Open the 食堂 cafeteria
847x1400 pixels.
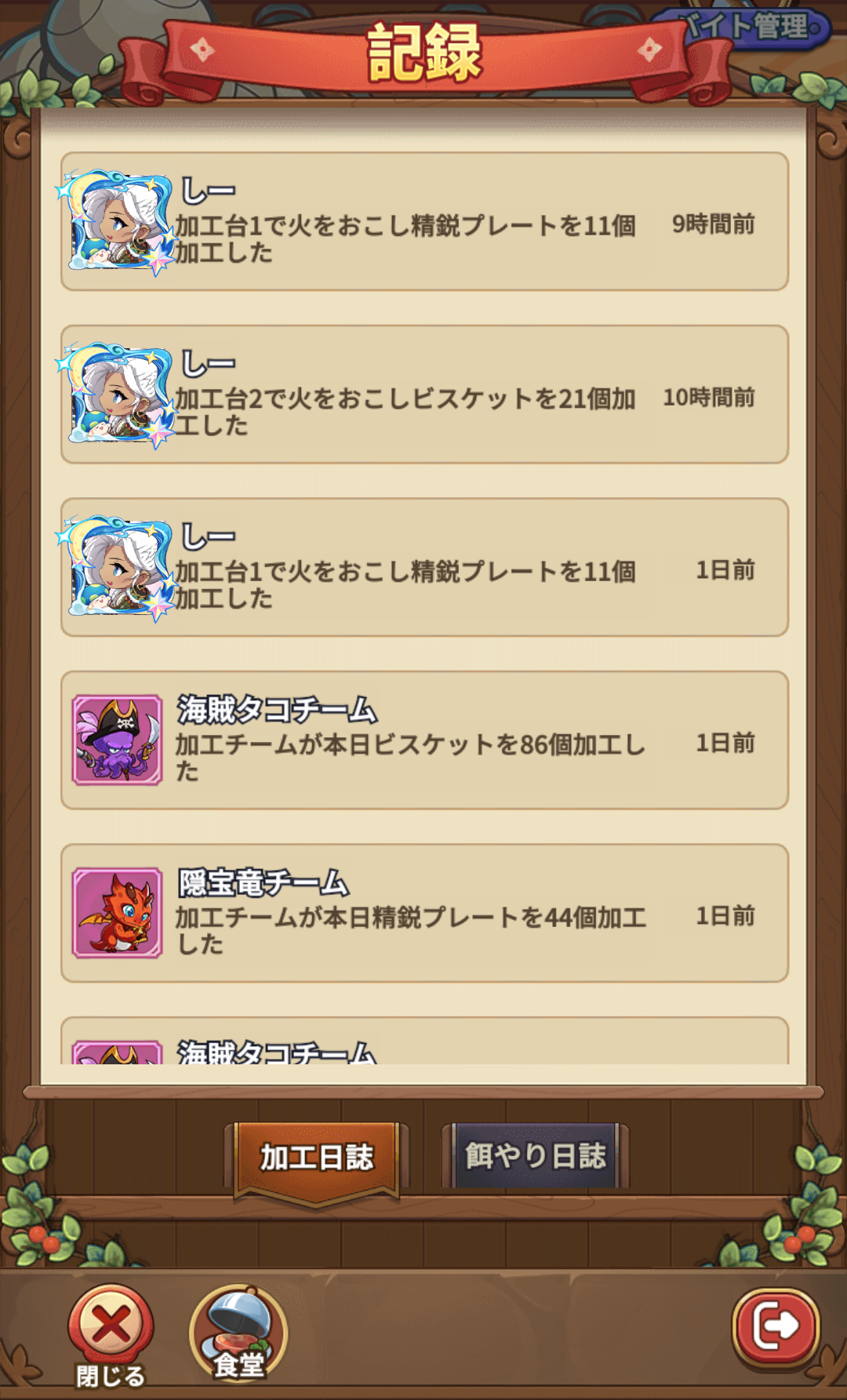(238, 1333)
